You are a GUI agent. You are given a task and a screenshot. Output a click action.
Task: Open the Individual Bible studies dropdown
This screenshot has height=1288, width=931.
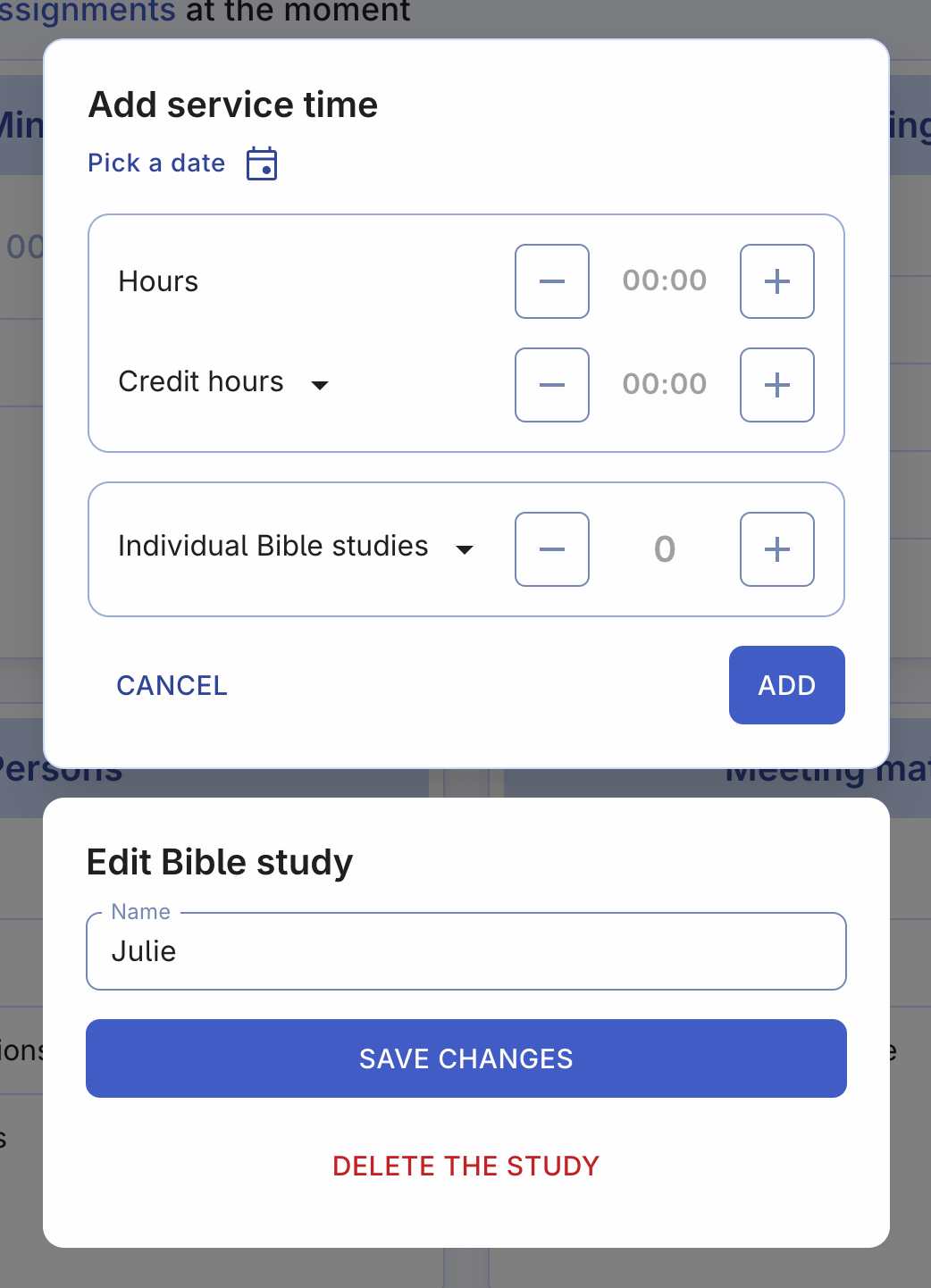465,549
